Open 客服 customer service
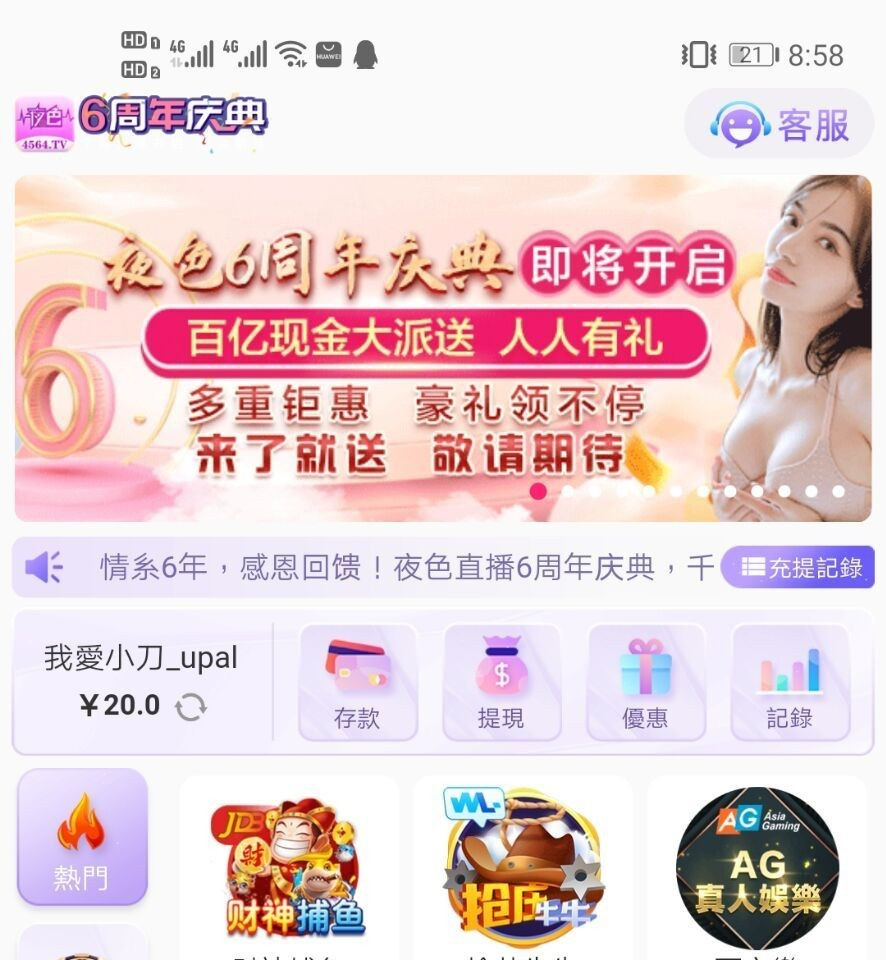886x960 pixels. 780,124
